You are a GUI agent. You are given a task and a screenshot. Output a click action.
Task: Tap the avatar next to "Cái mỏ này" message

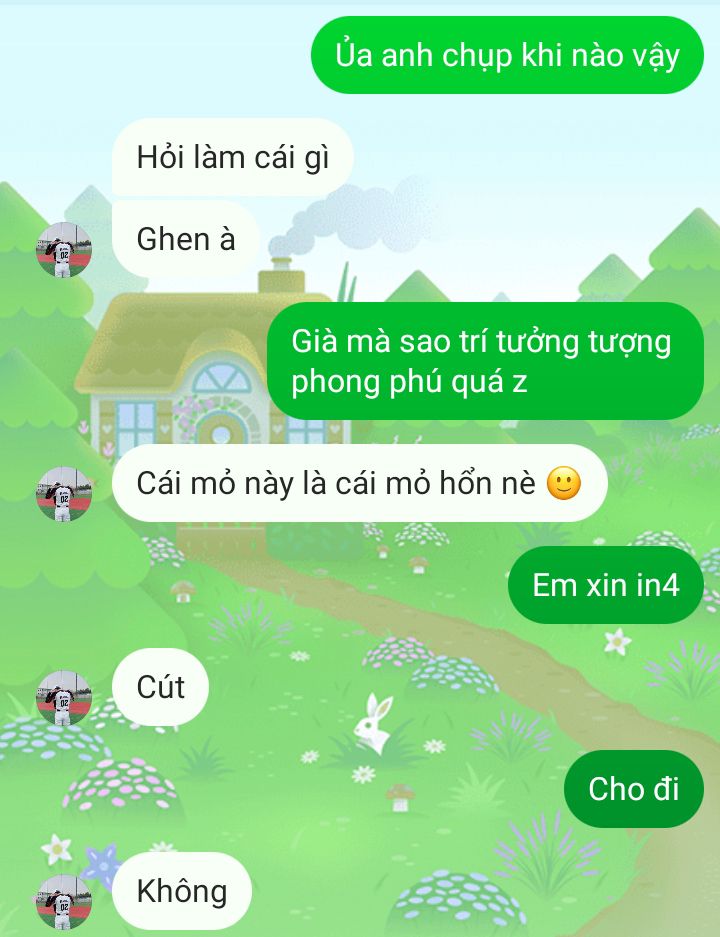pos(64,494)
